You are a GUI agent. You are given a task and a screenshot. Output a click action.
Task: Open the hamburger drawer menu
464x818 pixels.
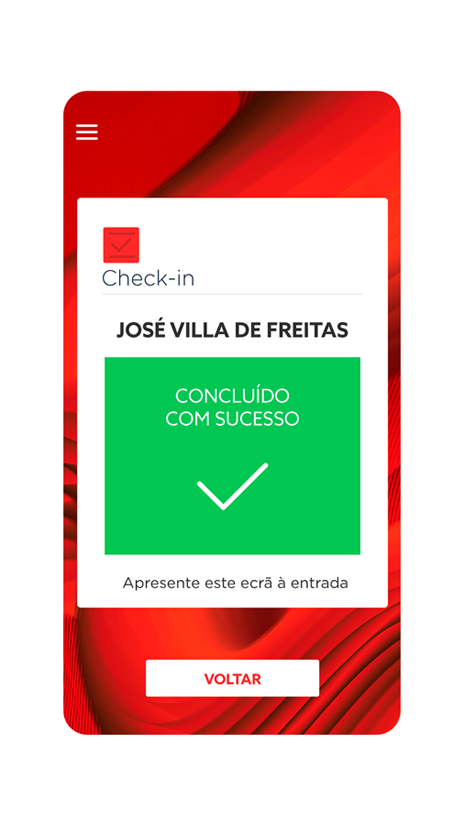(87, 132)
